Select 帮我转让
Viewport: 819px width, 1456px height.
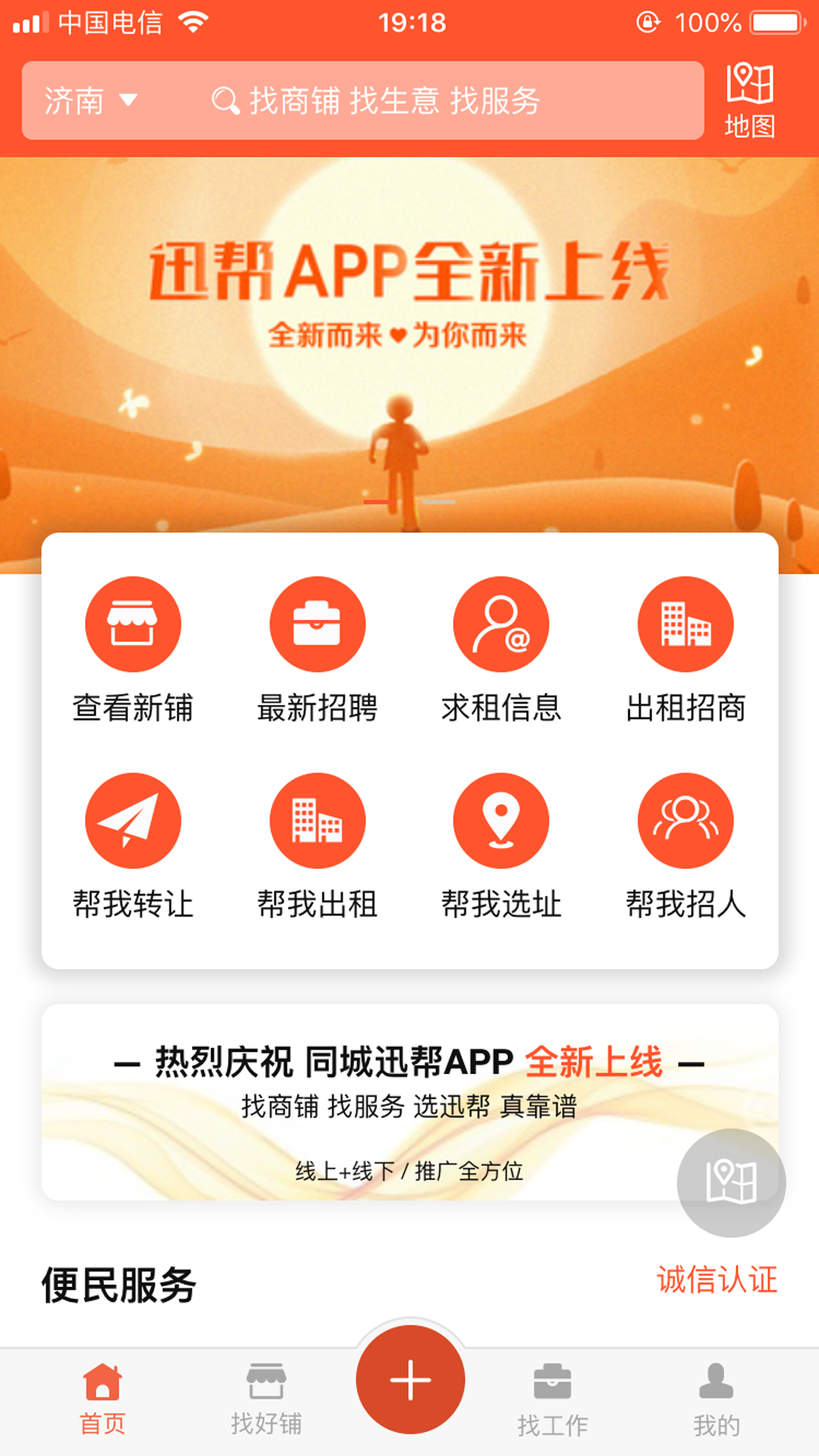[133, 847]
